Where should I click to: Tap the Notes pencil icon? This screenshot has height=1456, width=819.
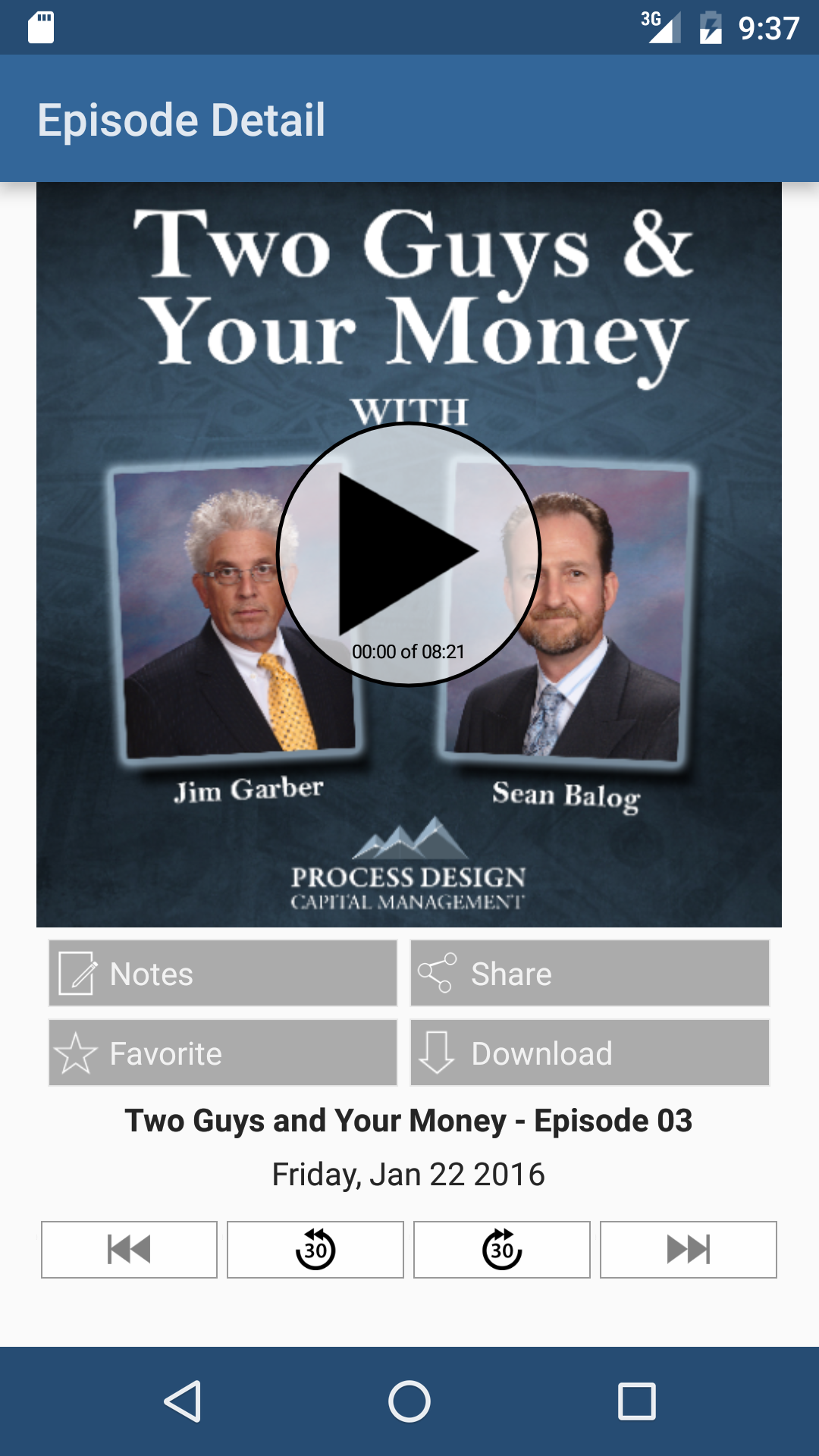76,973
